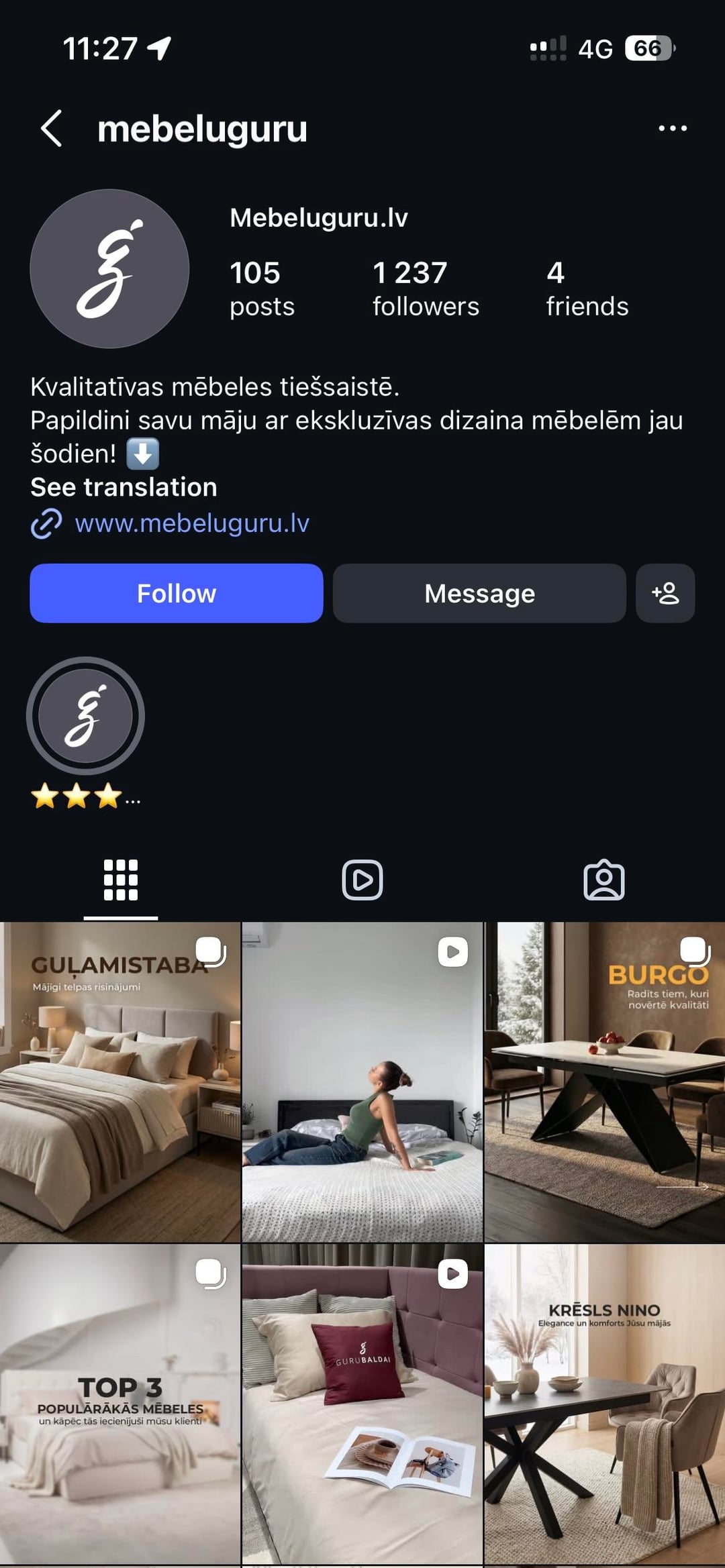Viewport: 725px width, 1568px height.
Task: Switch to the tagged photos tab
Action: (x=603, y=880)
